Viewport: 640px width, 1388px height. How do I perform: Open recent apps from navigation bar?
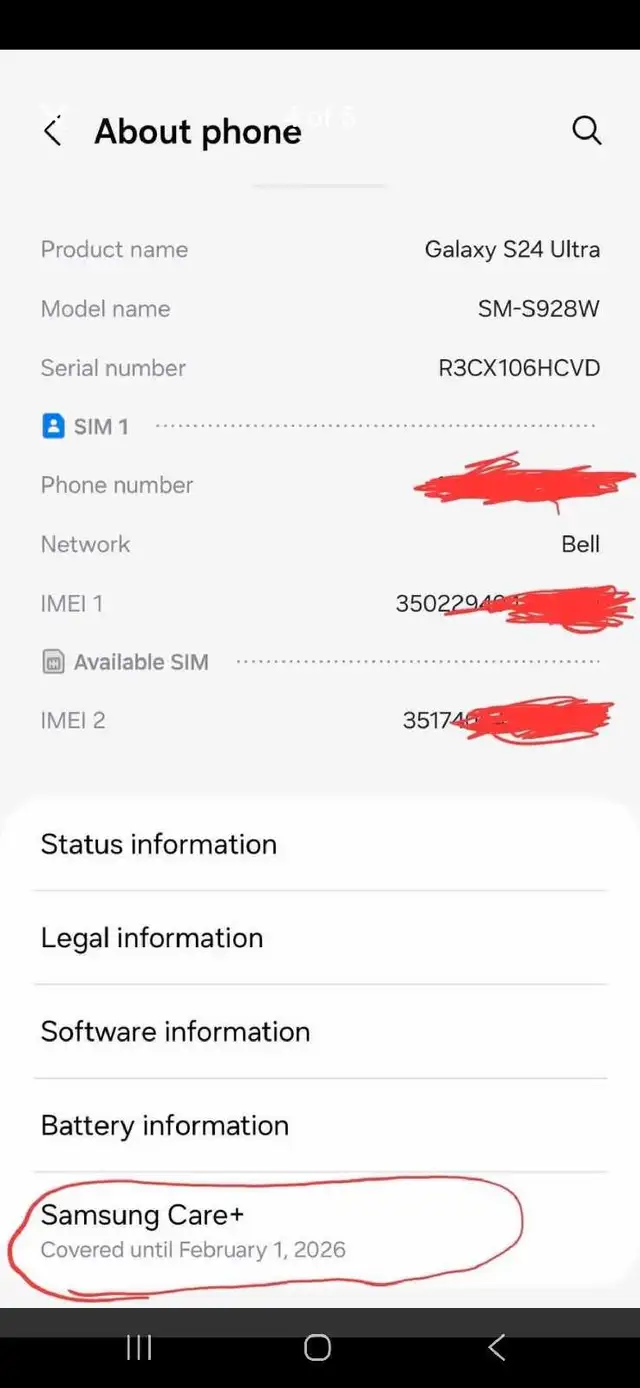click(139, 1348)
